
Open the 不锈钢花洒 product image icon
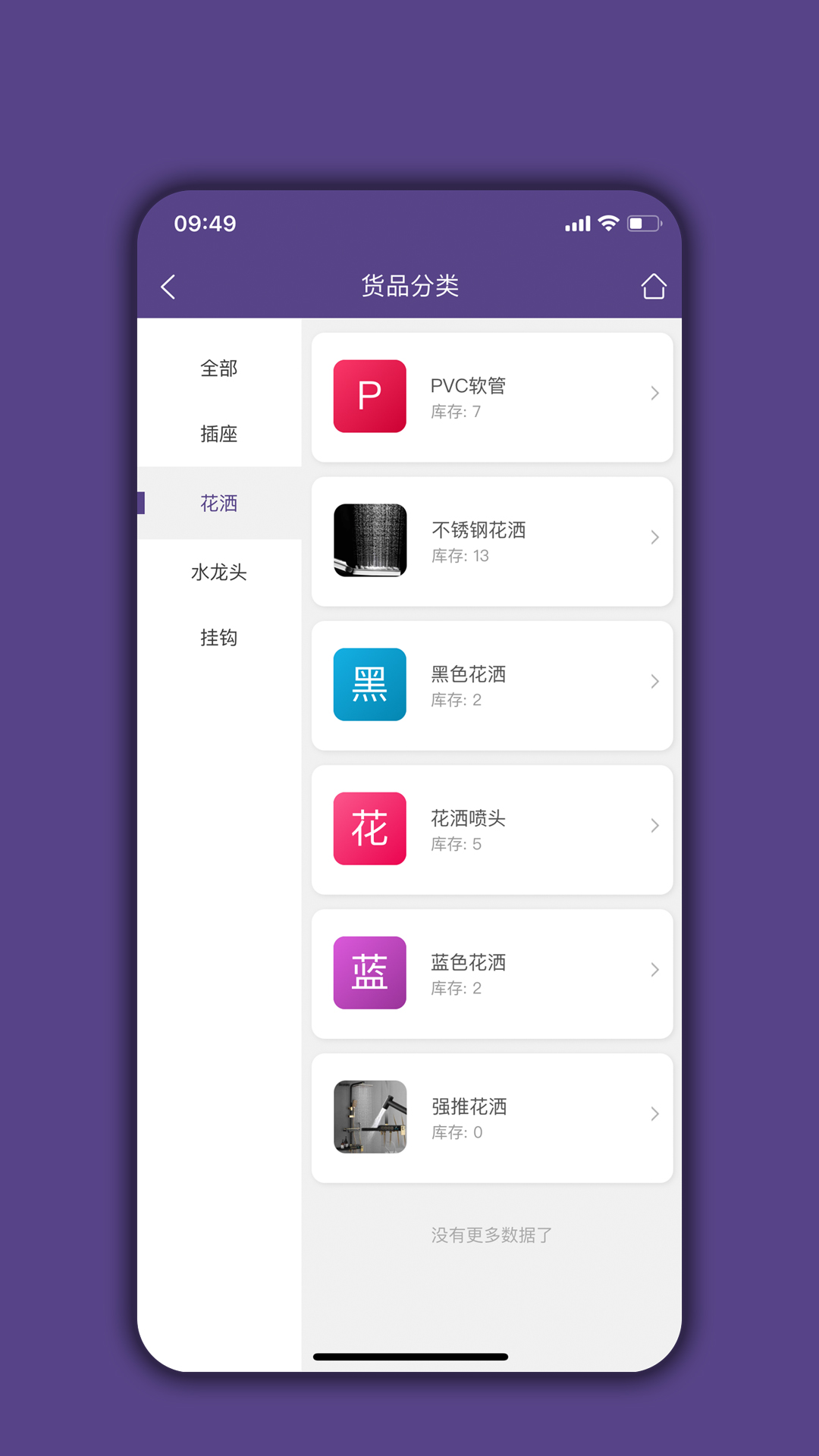(369, 540)
